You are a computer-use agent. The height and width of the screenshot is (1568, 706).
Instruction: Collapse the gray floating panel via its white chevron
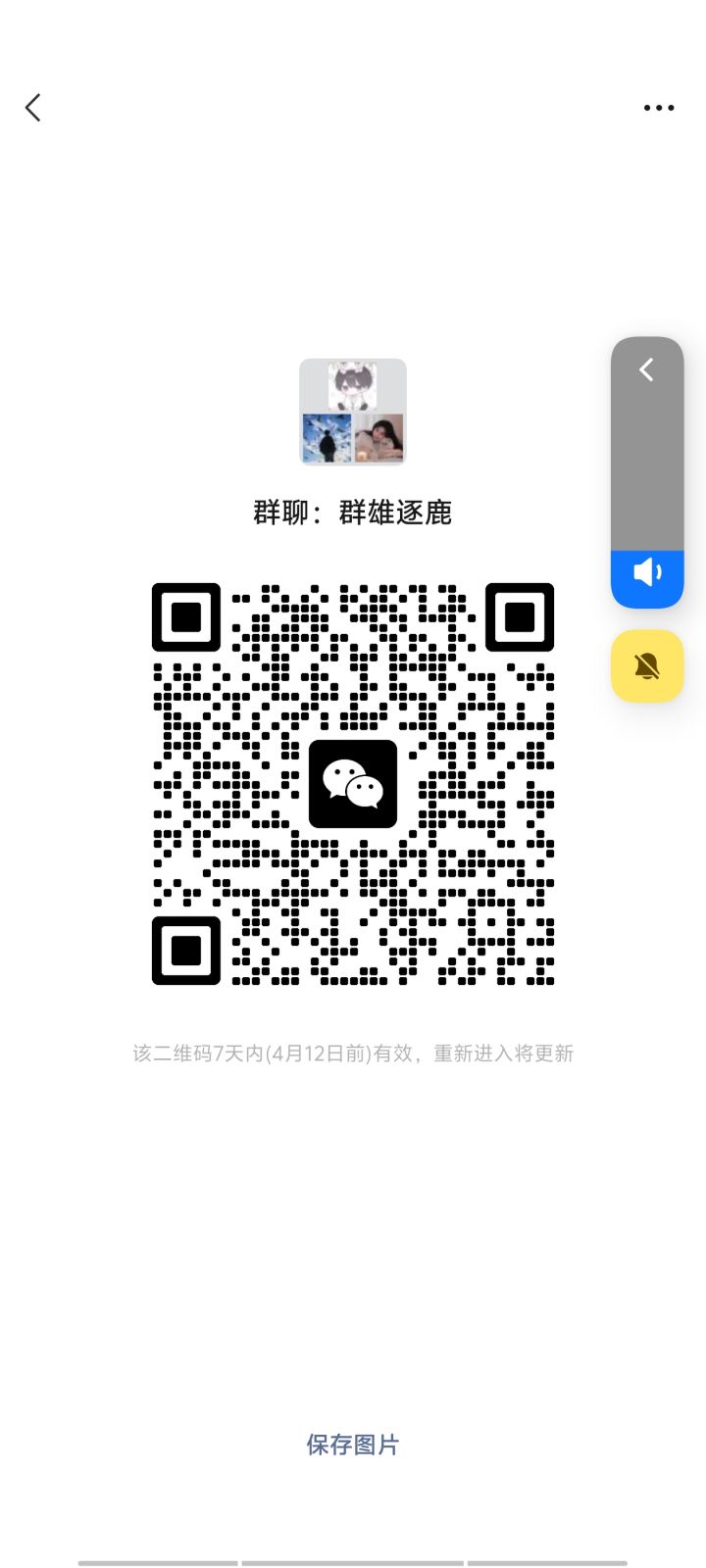pyautogui.click(x=646, y=369)
